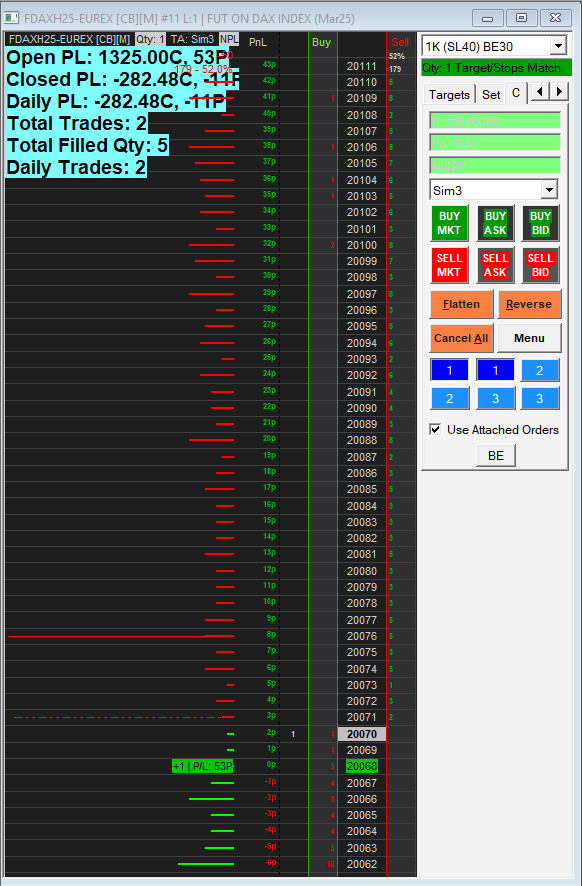This screenshot has width=582, height=886.
Task: Open the trade window Menu
Action: tap(529, 338)
